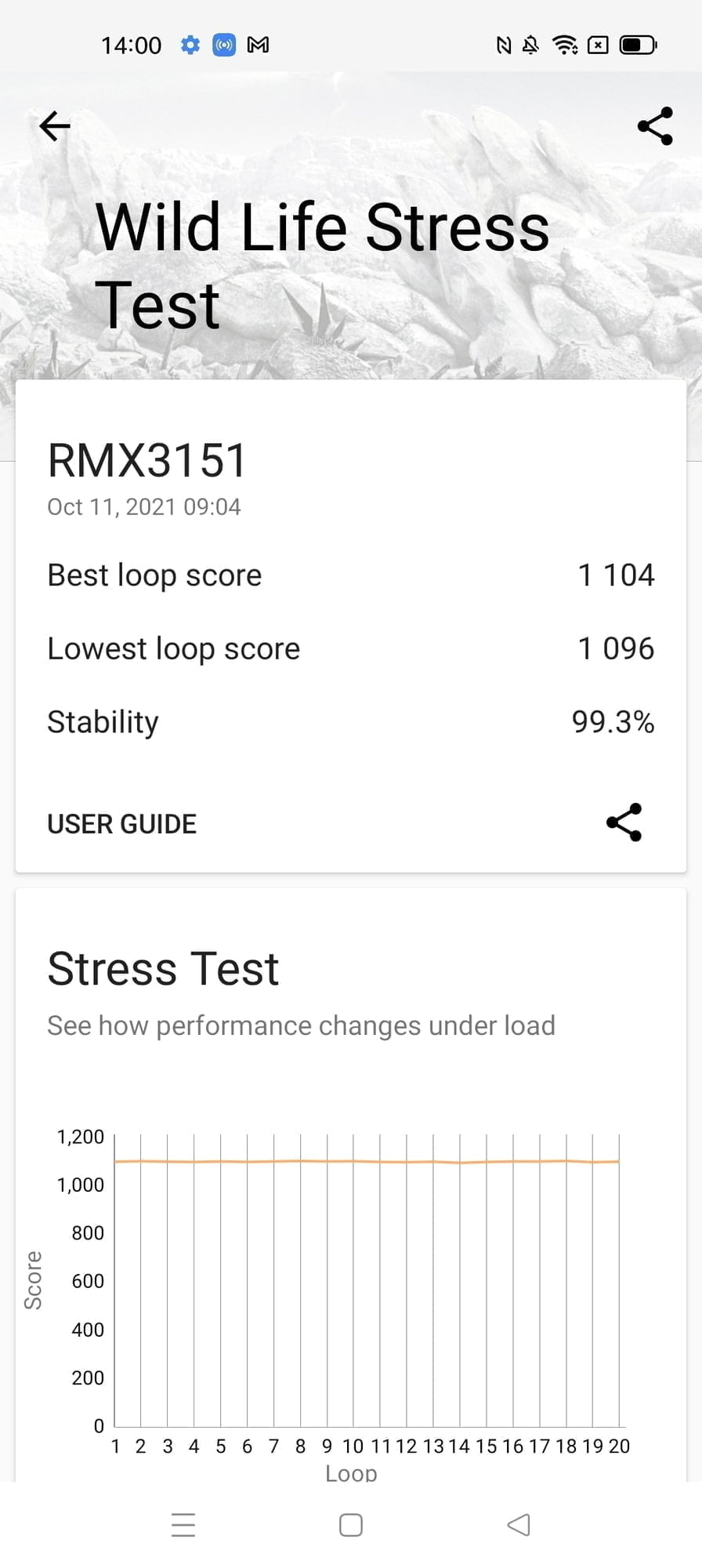
Task: Open the USER GUIDE
Action: 121,824
